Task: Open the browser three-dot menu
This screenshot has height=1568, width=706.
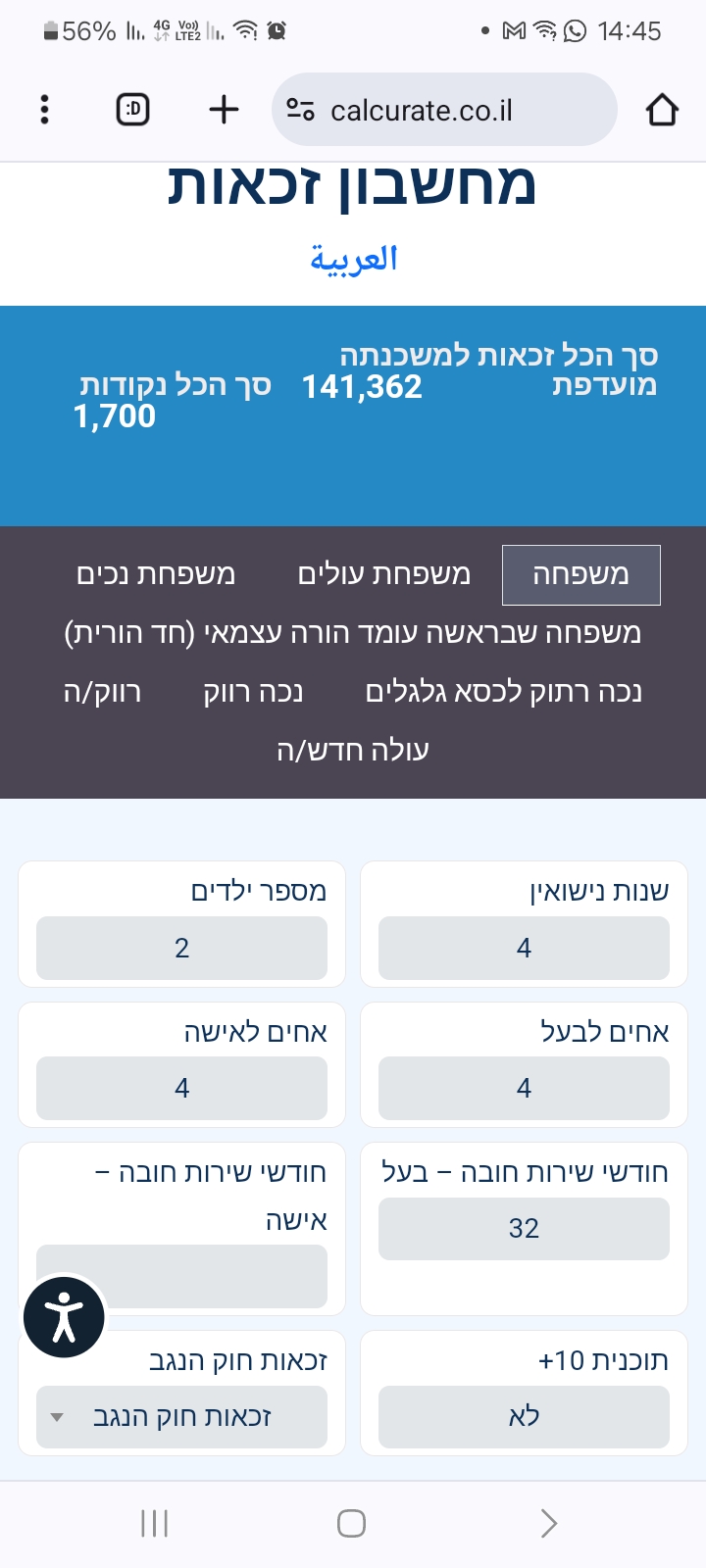Action: [x=44, y=110]
